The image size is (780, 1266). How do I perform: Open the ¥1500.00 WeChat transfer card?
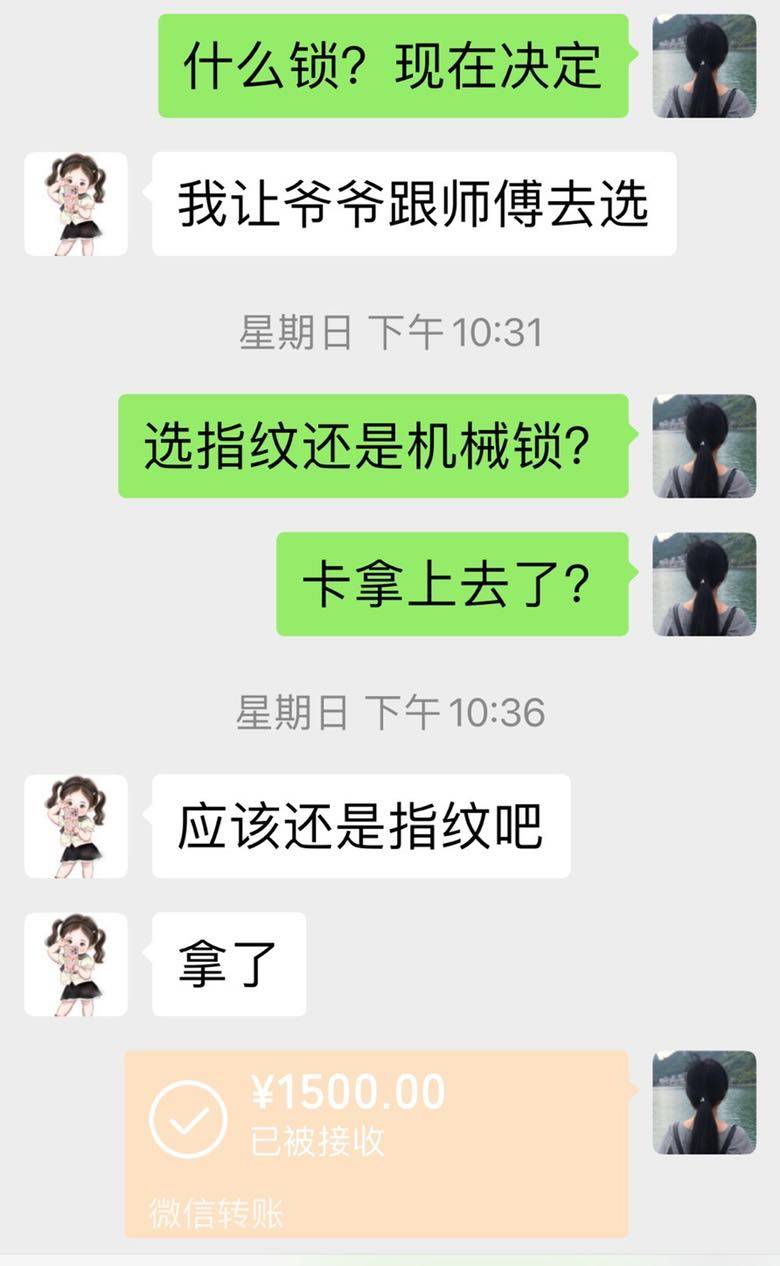(x=376, y=1142)
